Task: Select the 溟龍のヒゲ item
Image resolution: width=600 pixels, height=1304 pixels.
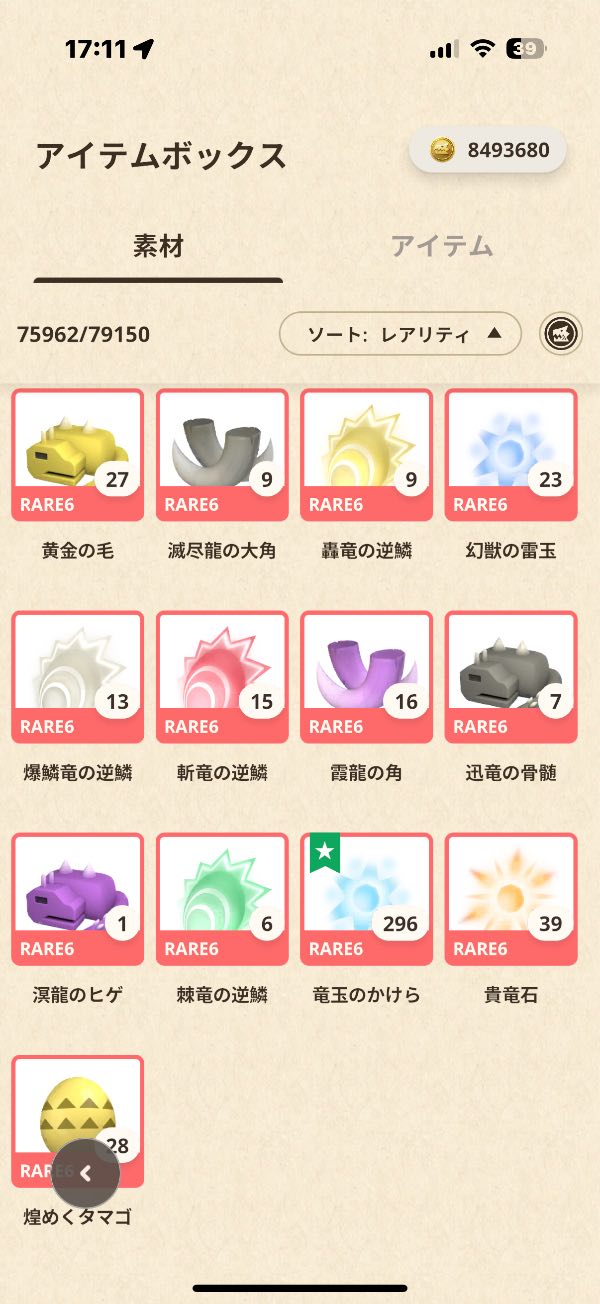Action: pyautogui.click(x=78, y=899)
